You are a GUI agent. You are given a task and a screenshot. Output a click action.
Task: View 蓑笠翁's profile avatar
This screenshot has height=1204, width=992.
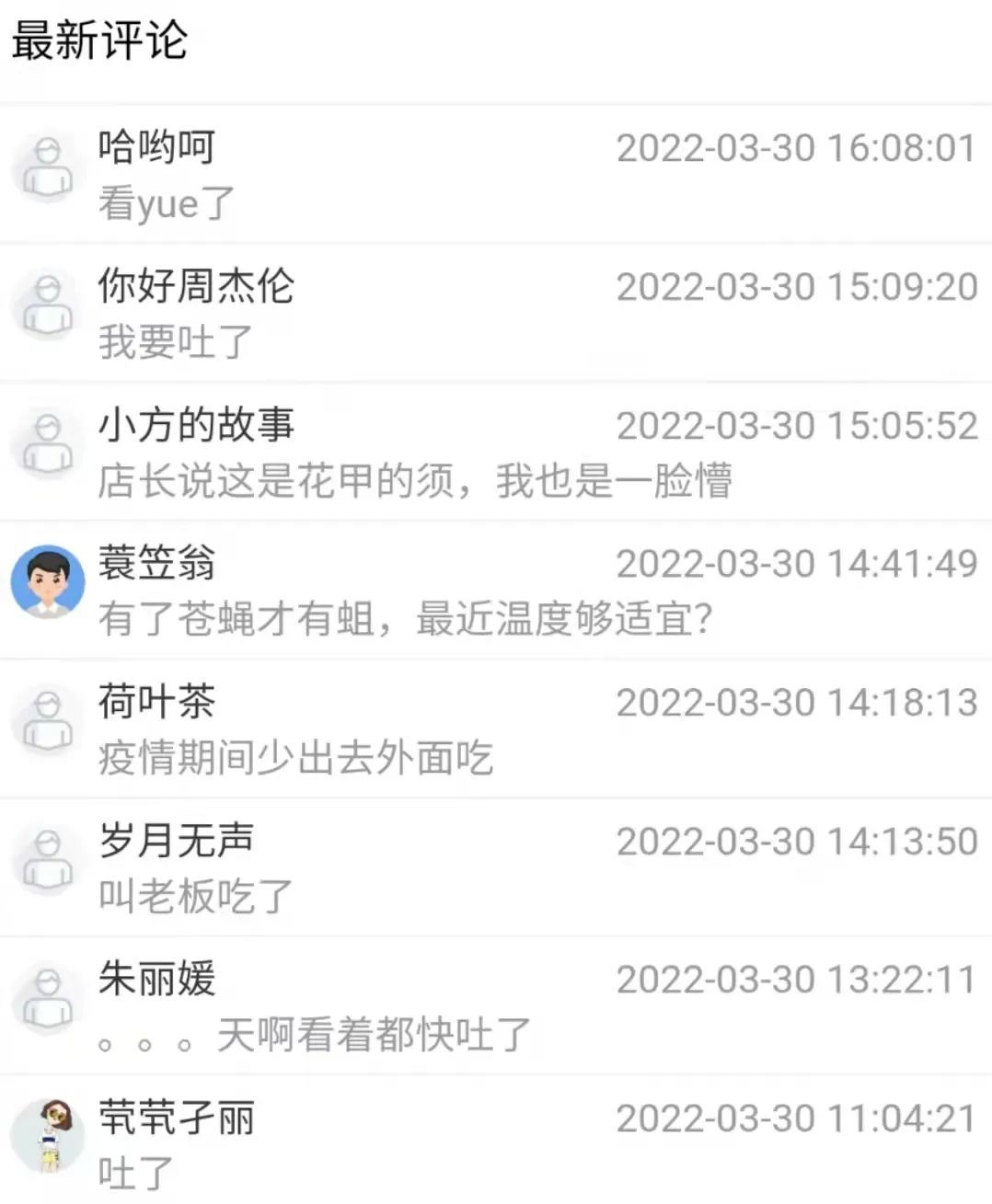tap(47, 583)
